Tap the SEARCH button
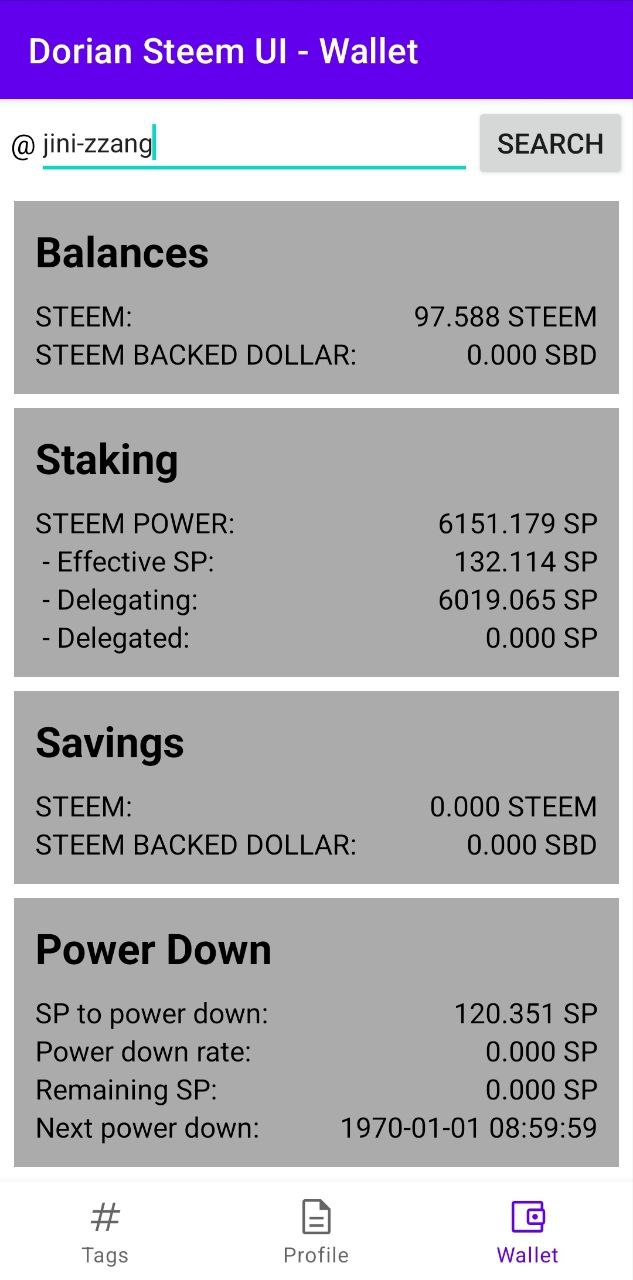The image size is (633, 1280). (550, 144)
